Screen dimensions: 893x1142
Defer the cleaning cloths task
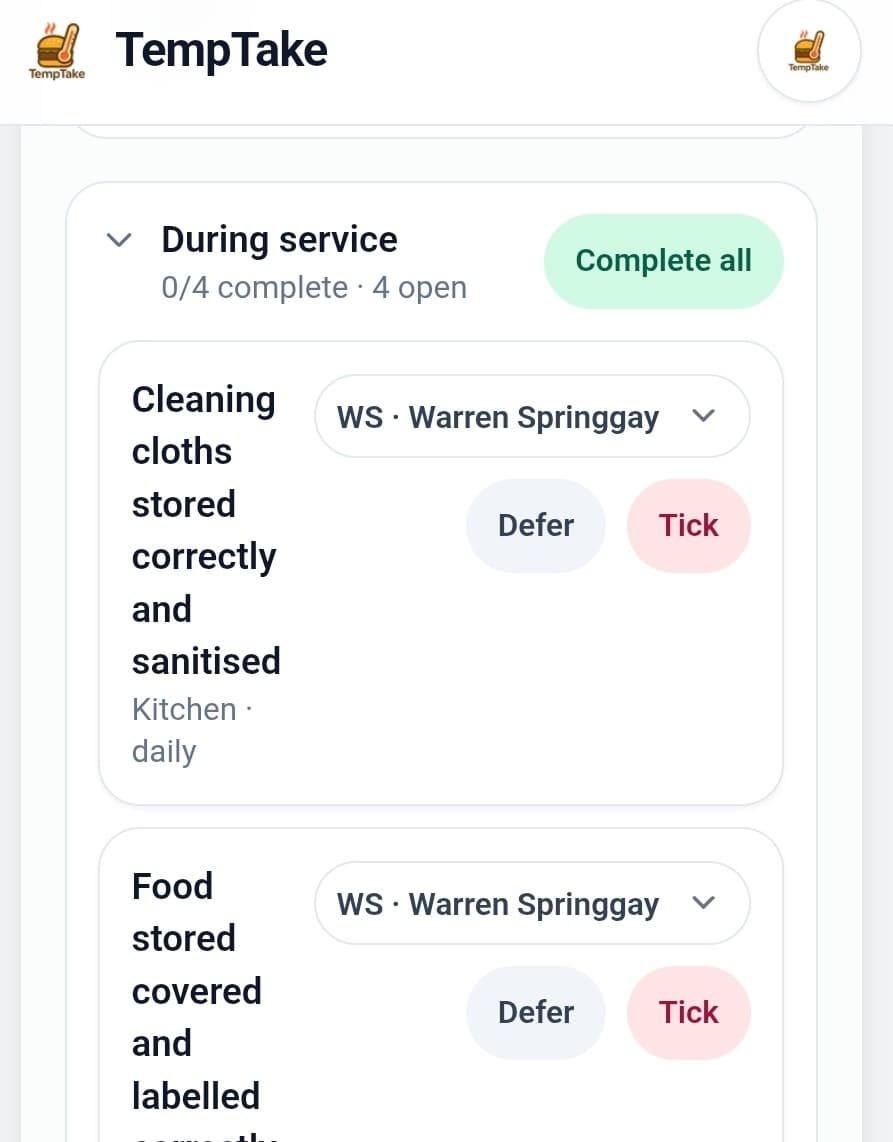535,525
